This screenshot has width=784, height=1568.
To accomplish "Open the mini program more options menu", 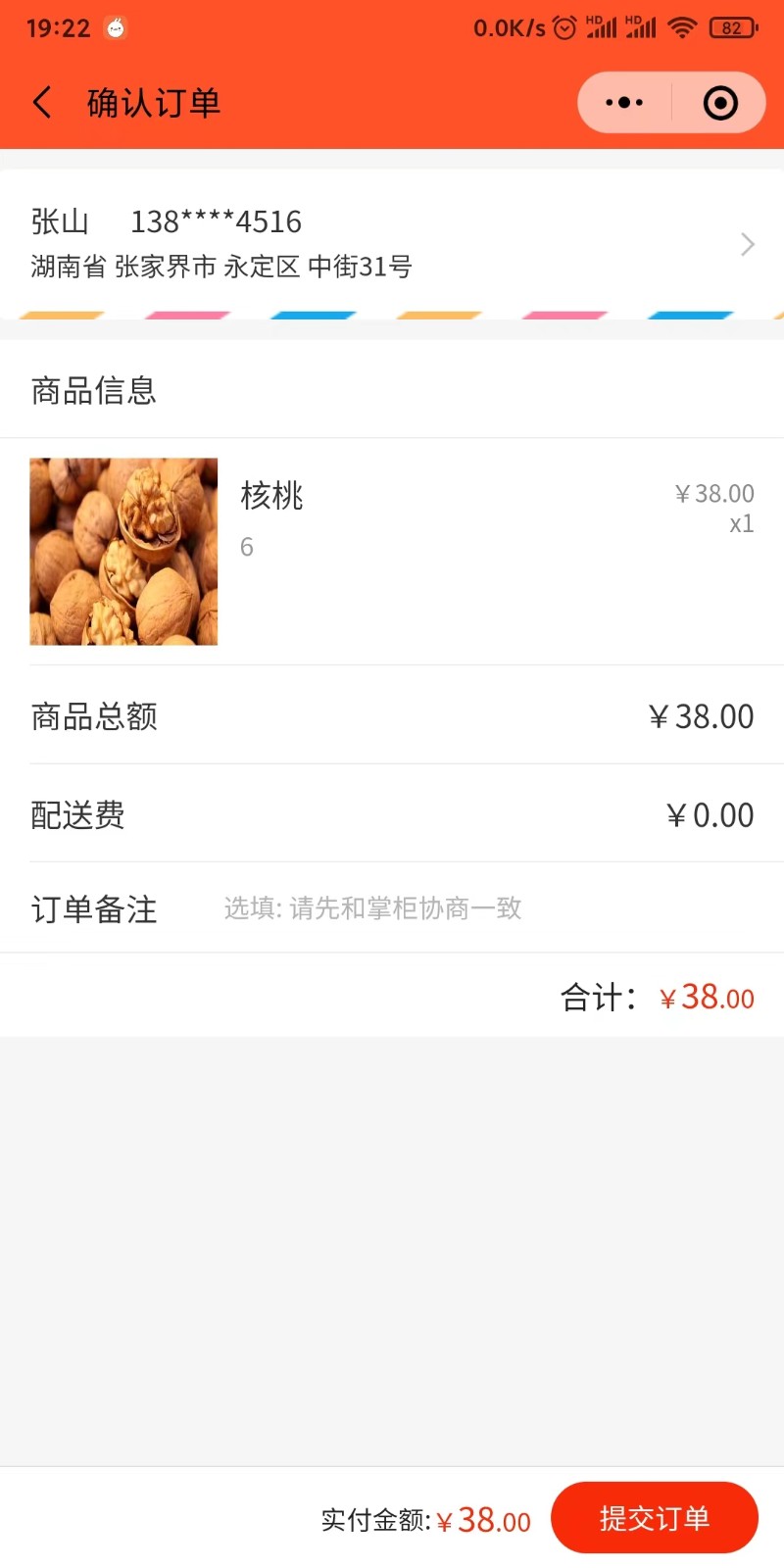I will click(x=624, y=102).
